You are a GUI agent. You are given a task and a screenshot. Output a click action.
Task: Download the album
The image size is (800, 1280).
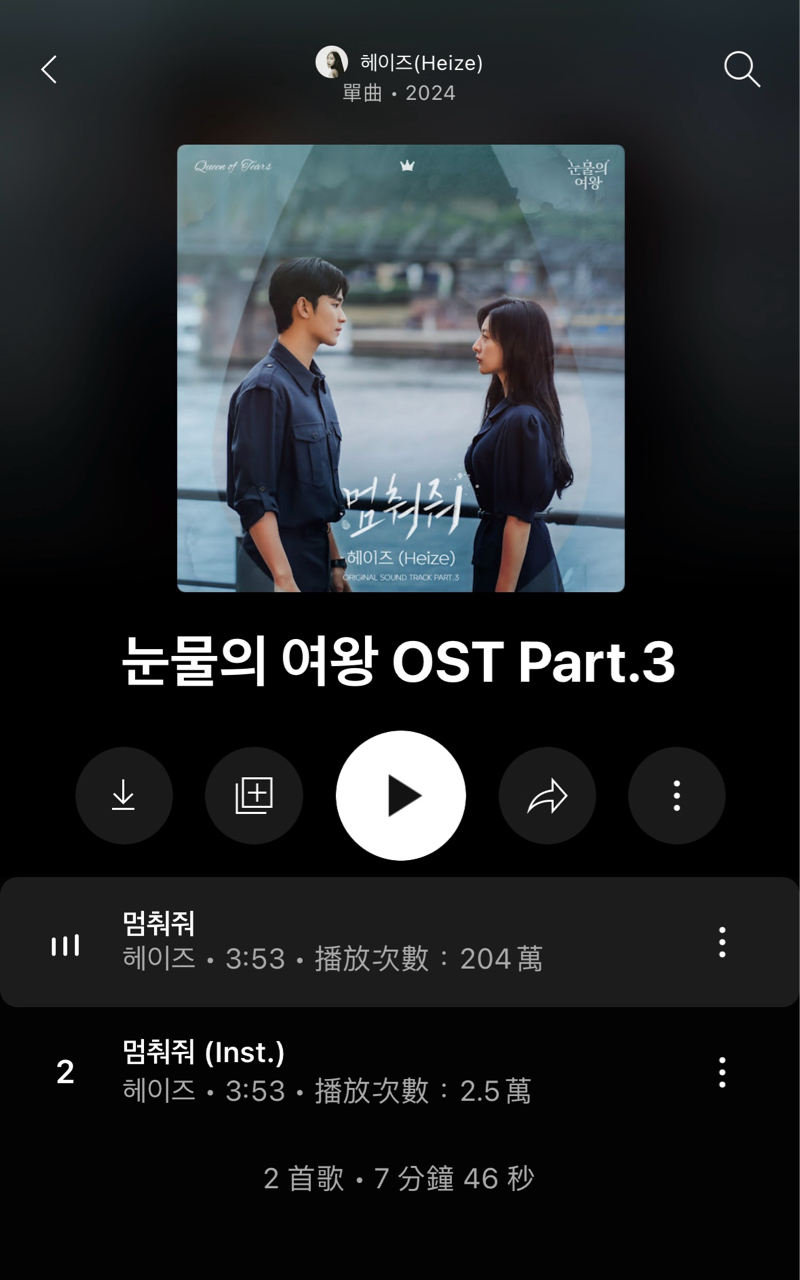click(x=124, y=796)
